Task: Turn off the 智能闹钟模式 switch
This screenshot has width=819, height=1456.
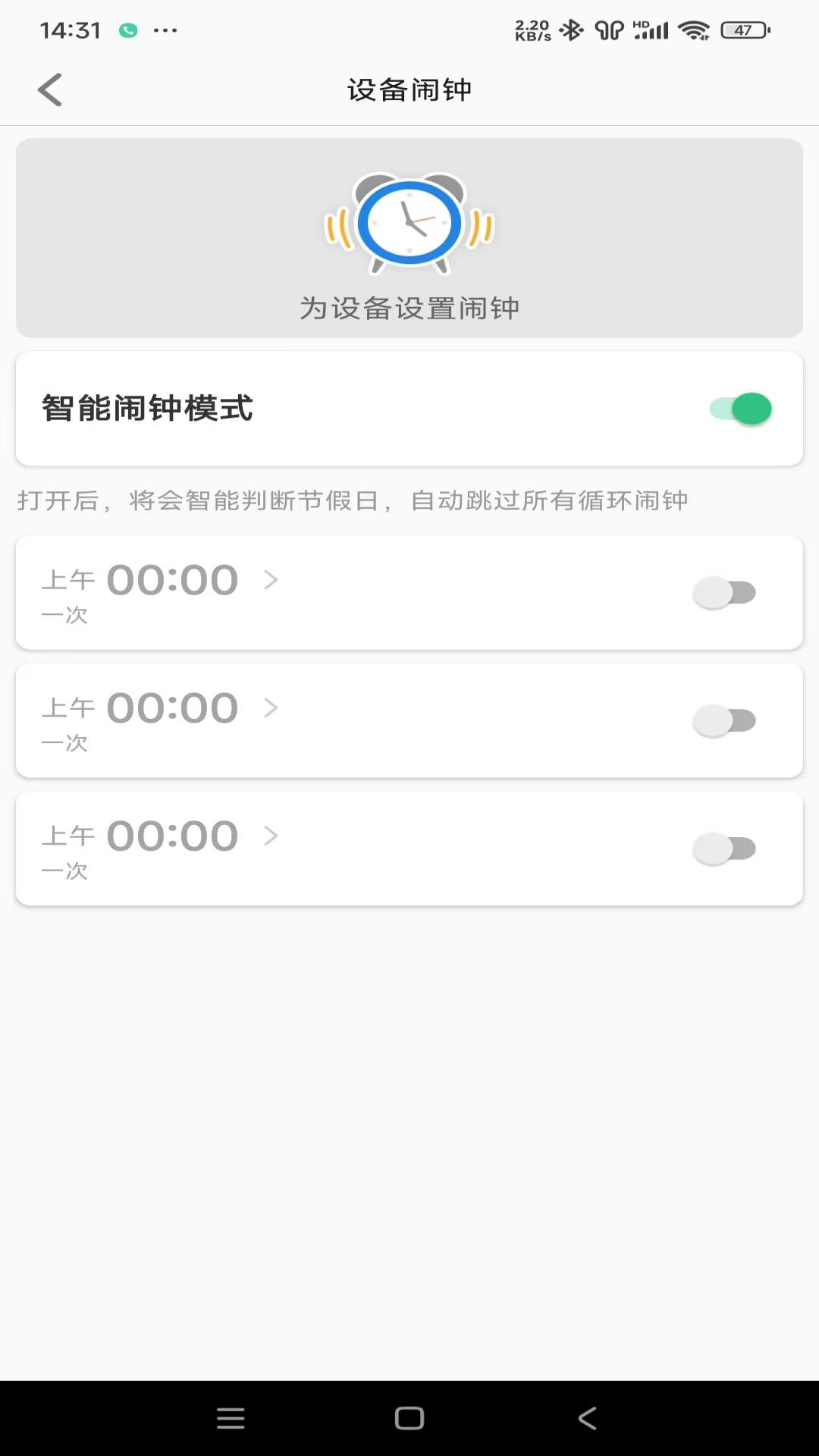Action: point(741,409)
